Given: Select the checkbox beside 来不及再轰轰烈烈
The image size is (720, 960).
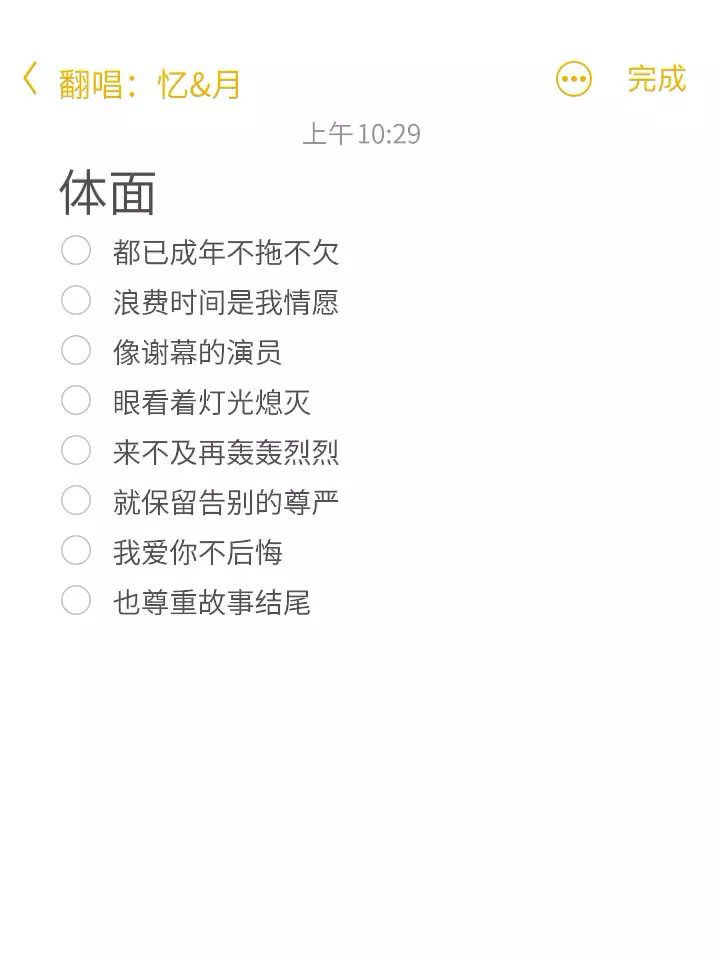Looking at the screenshot, I should [76, 451].
